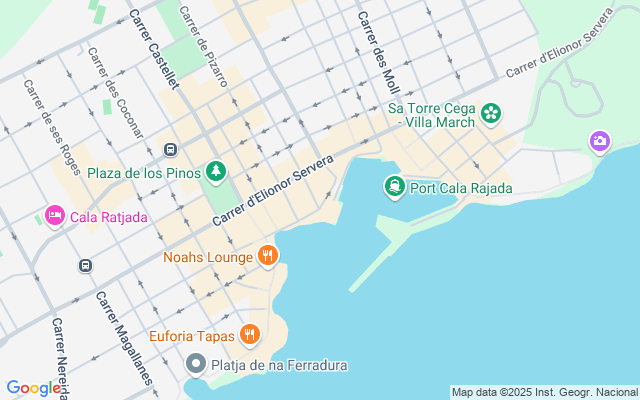Screen dimensions: 640x400
Task: Tap the bus stop below Cala Ratjada hotel
Action: [x=85, y=266]
